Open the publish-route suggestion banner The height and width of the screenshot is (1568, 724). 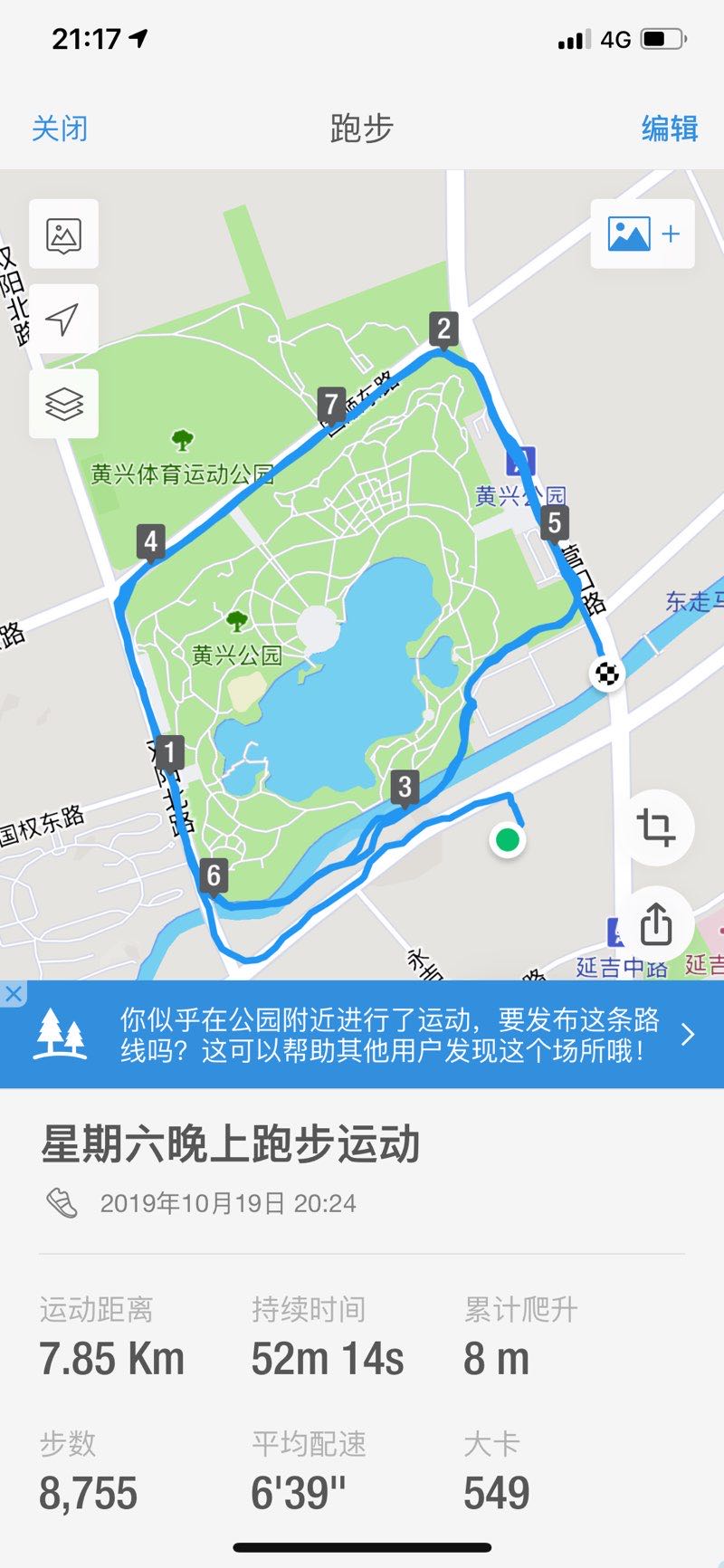pyautogui.click(x=389, y=1035)
